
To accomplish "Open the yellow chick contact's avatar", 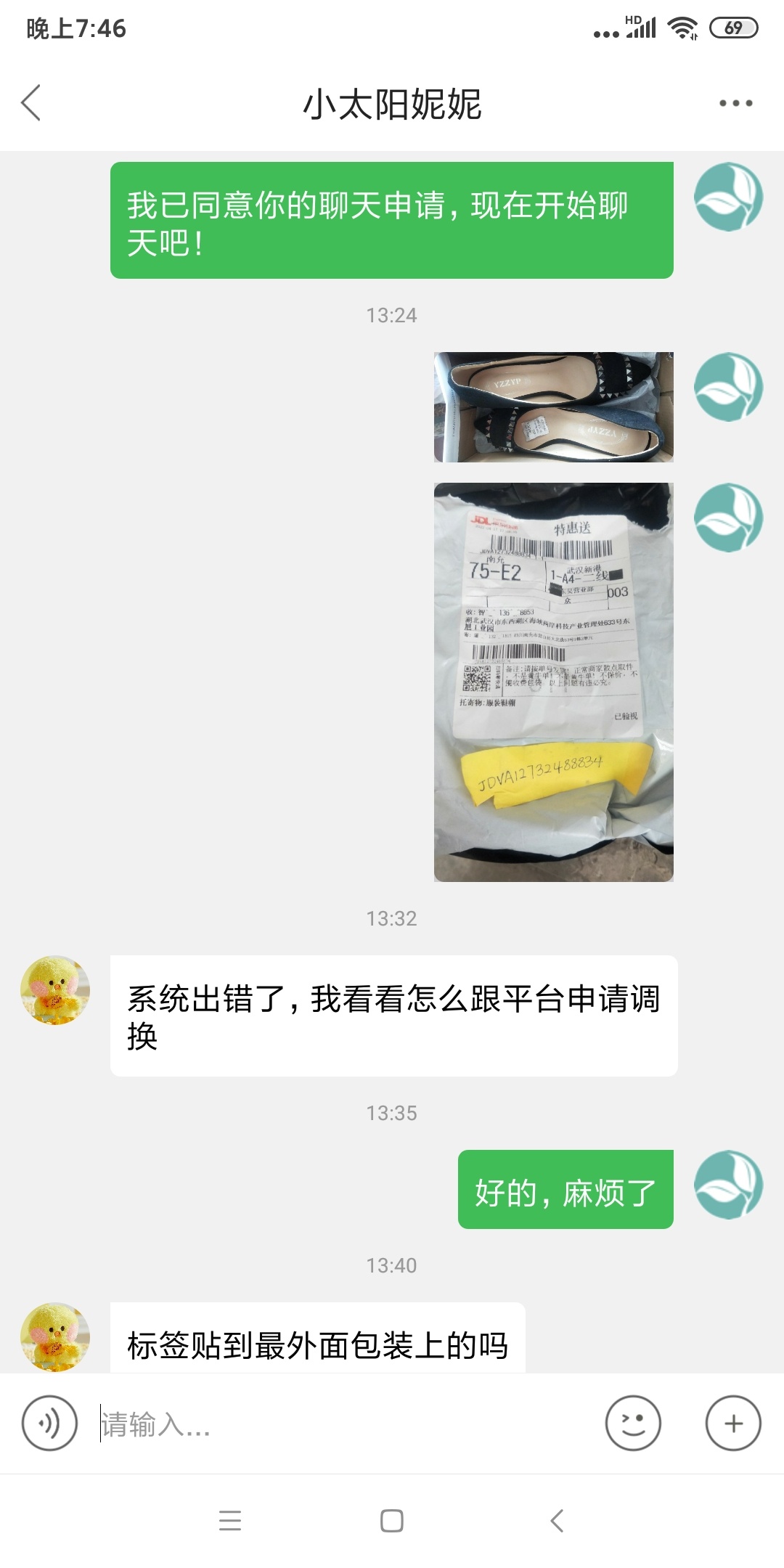I will (x=55, y=990).
